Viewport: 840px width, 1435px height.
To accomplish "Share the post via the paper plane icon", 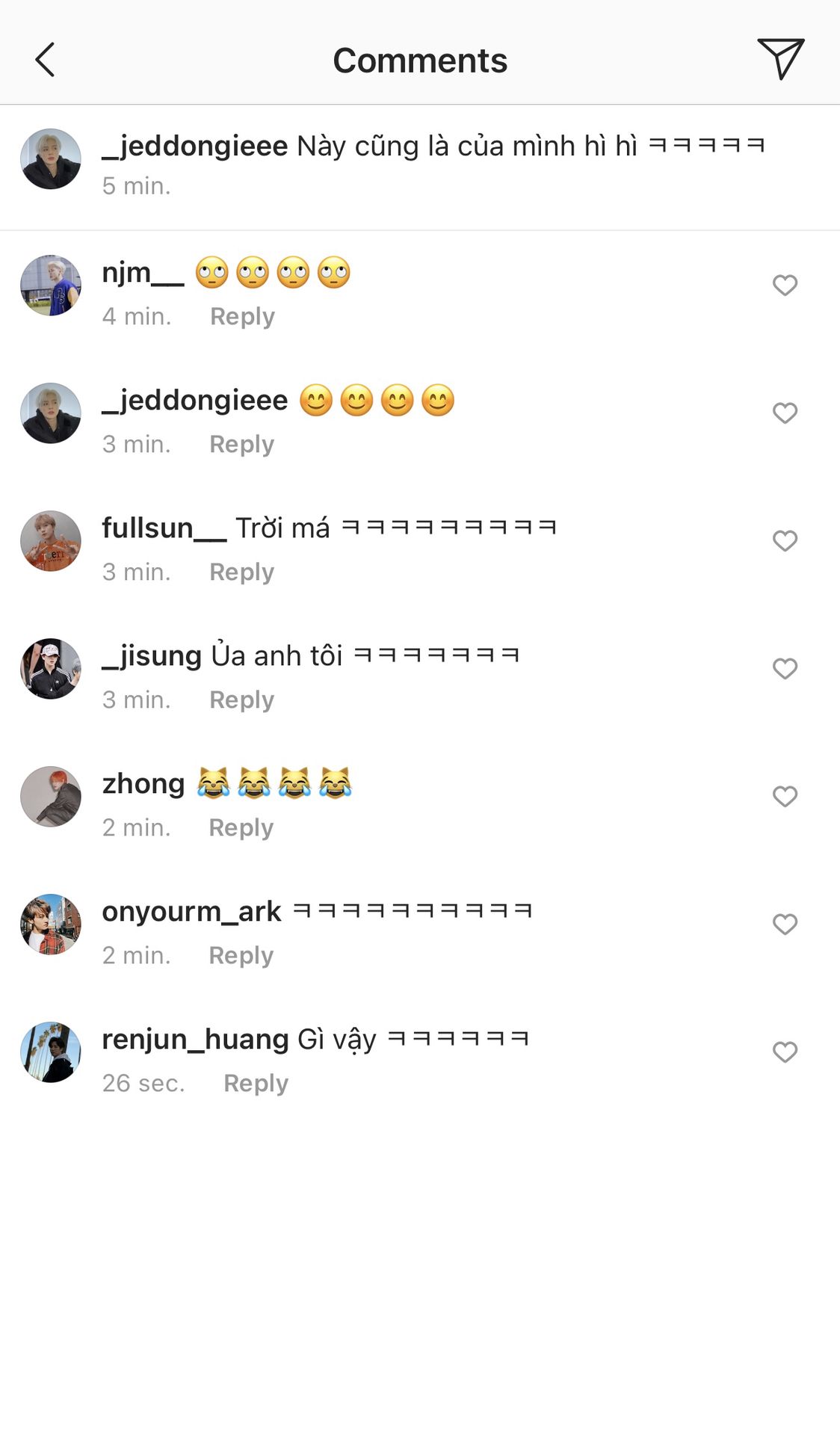I will (780, 58).
